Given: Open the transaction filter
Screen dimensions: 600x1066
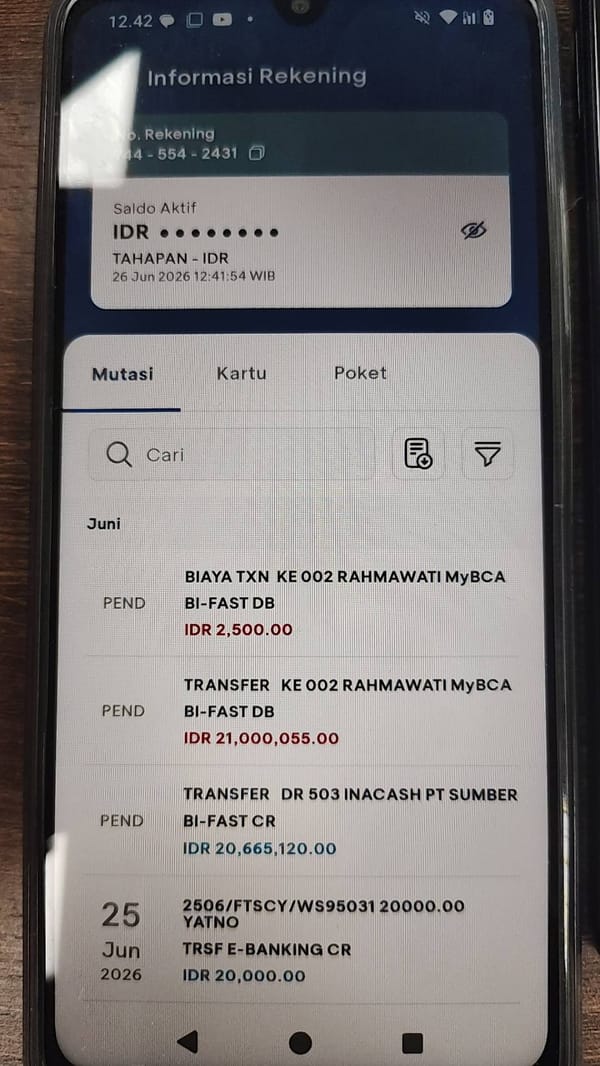Looking at the screenshot, I should [487, 453].
